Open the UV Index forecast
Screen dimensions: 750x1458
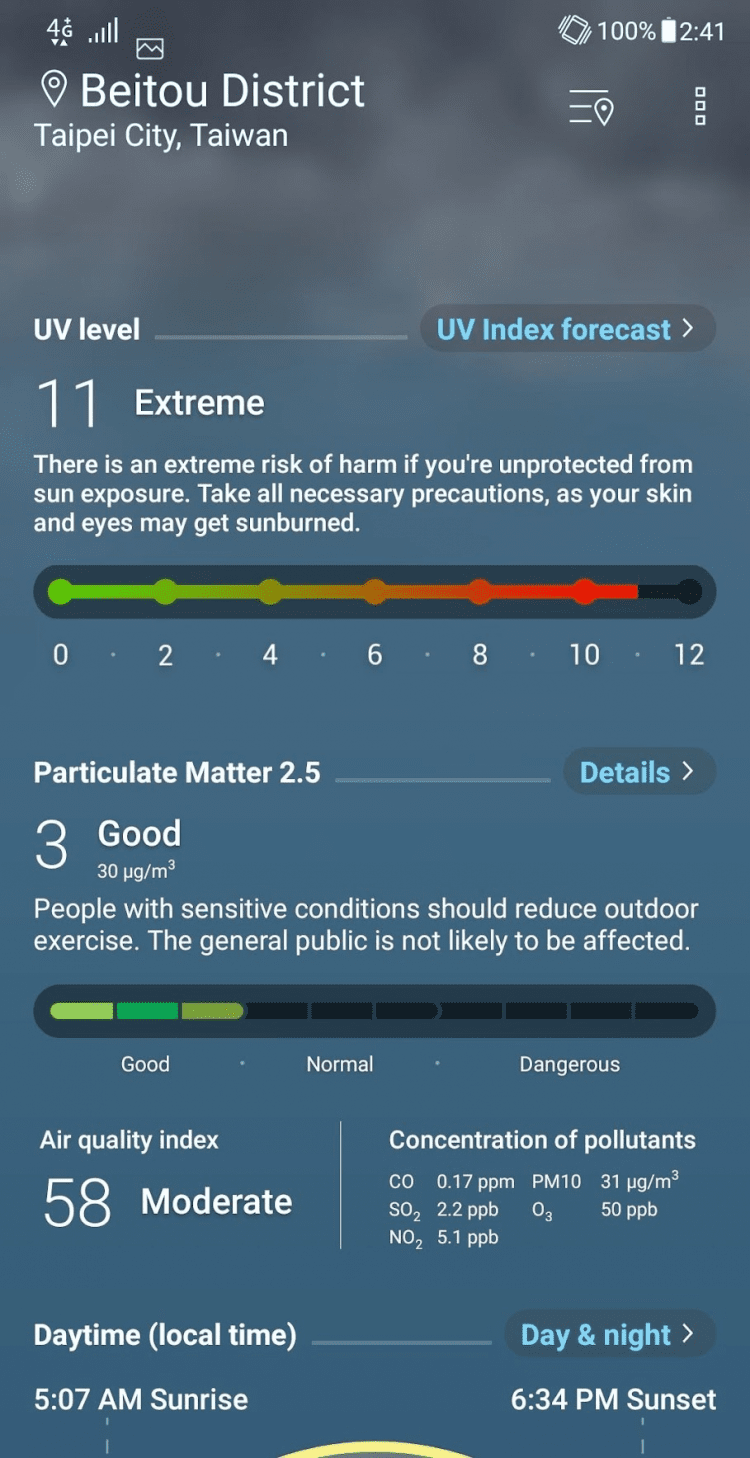click(566, 329)
